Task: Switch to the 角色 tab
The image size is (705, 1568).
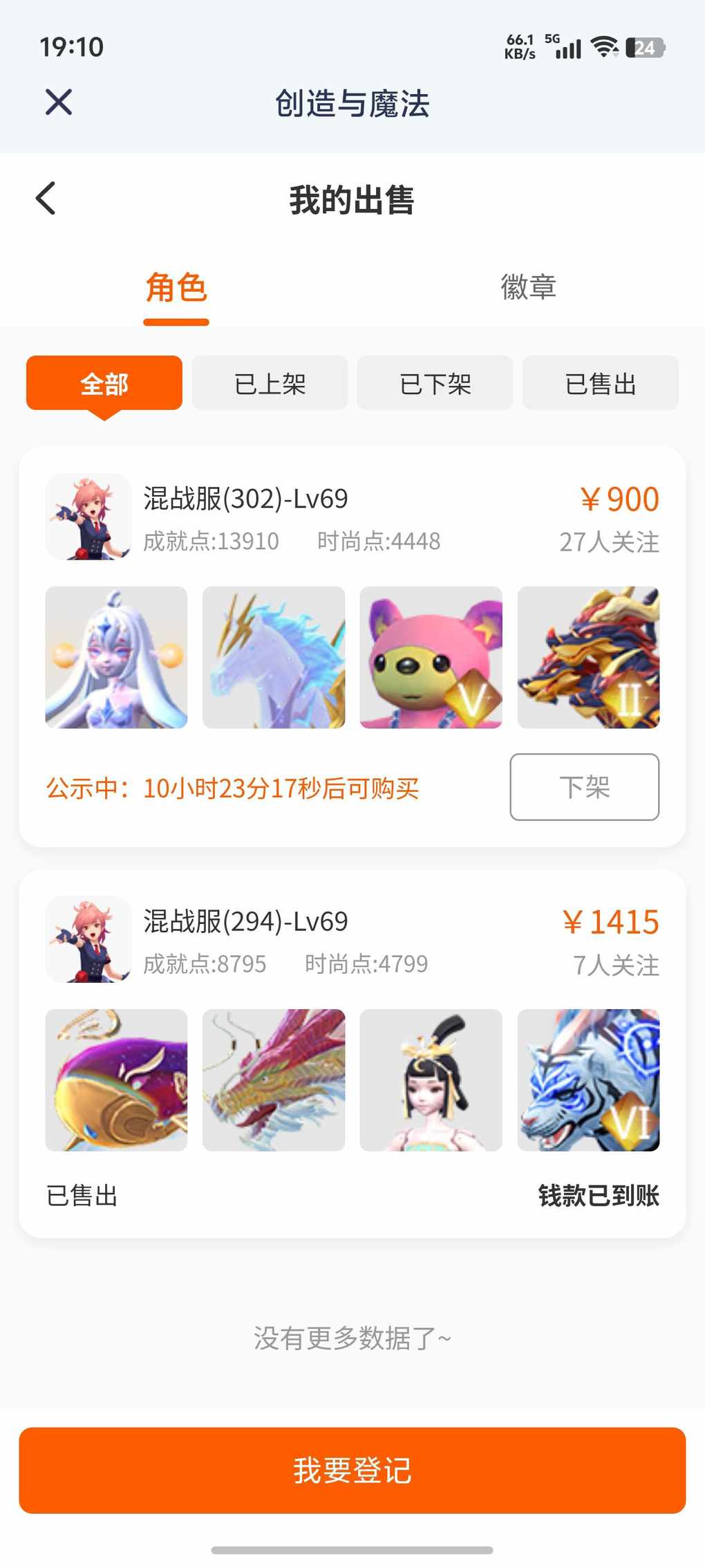Action: (176, 287)
